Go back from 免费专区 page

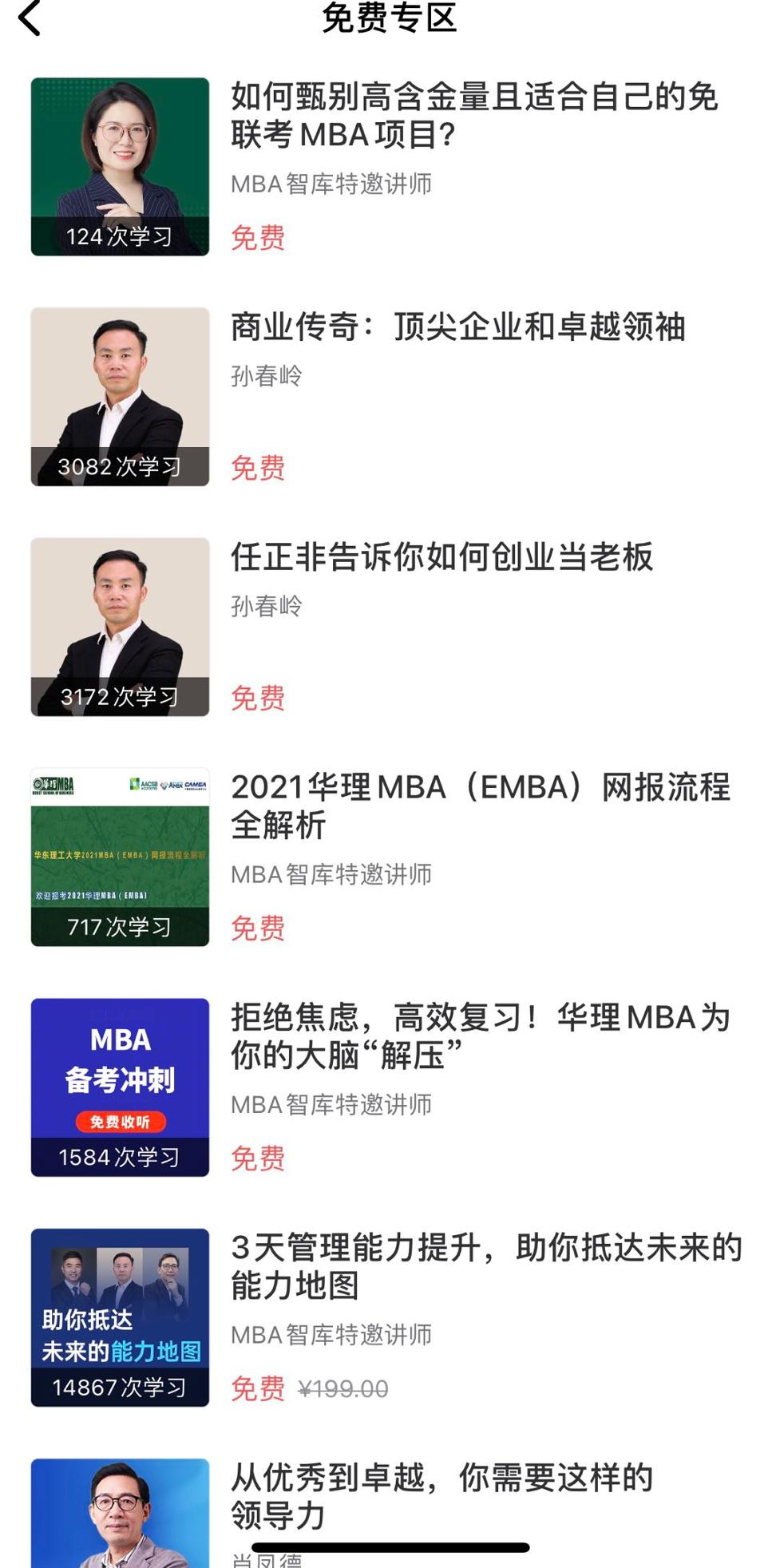click(x=30, y=19)
